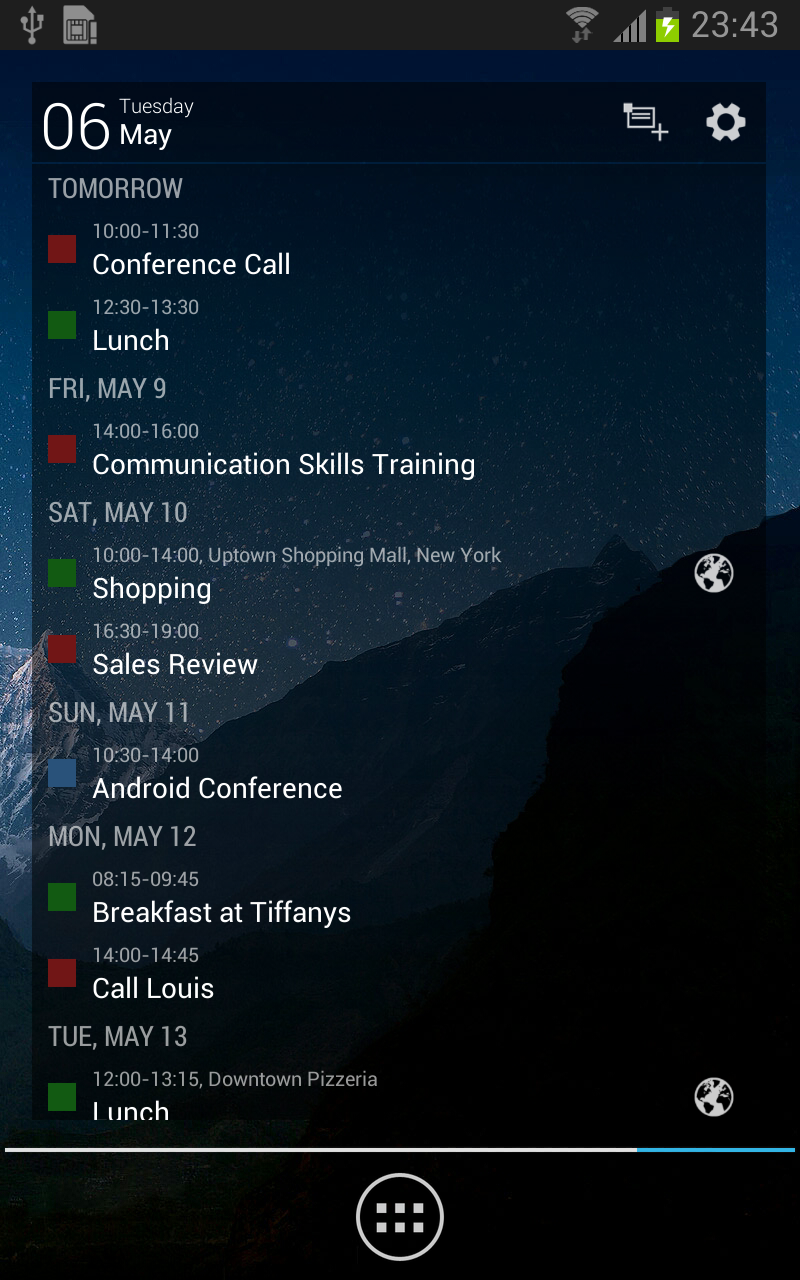Show the Shopping location on the map
This screenshot has width=800, height=1280.
coord(714,574)
